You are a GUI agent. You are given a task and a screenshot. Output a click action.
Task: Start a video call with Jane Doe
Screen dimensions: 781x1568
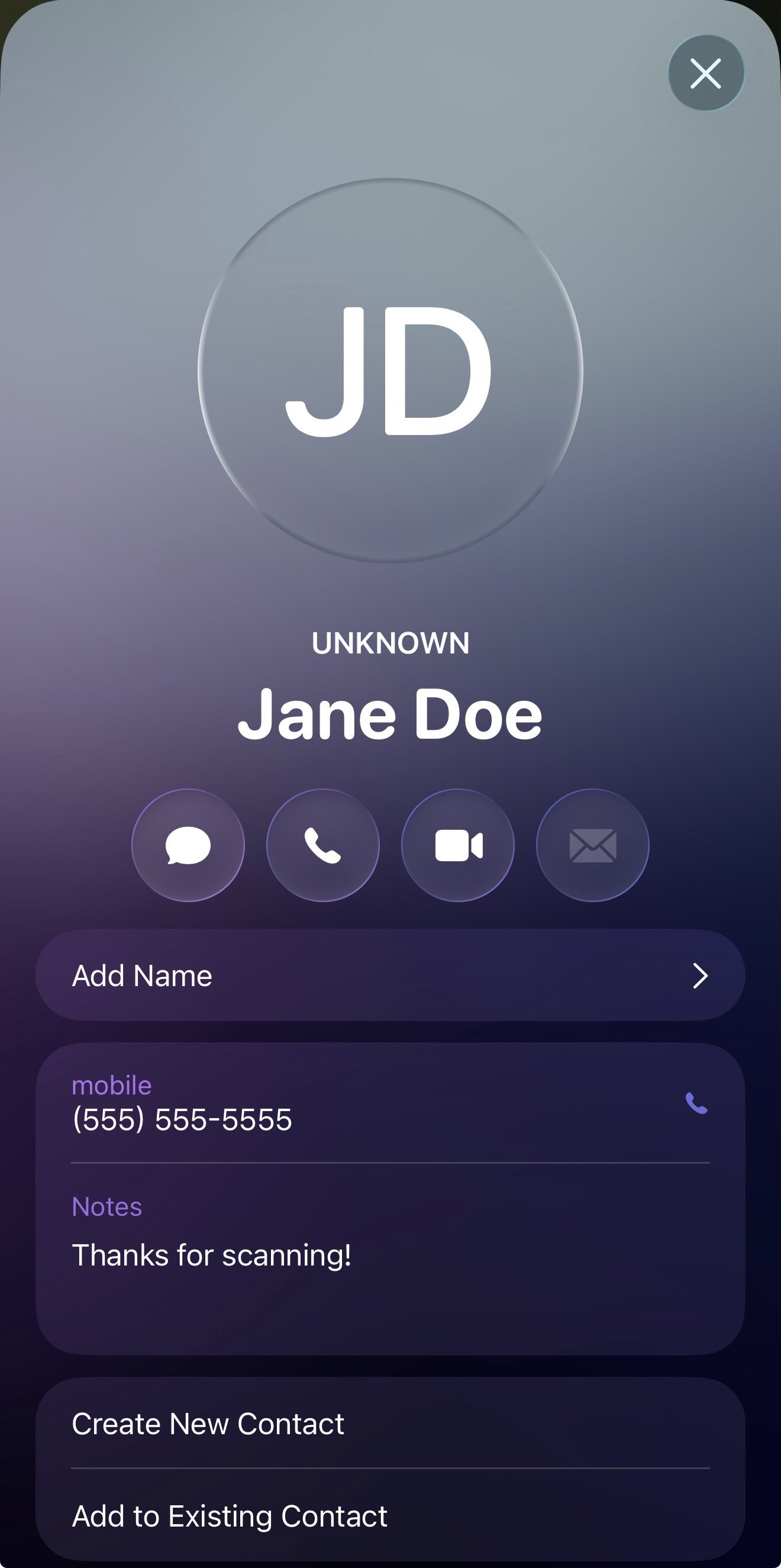point(458,845)
